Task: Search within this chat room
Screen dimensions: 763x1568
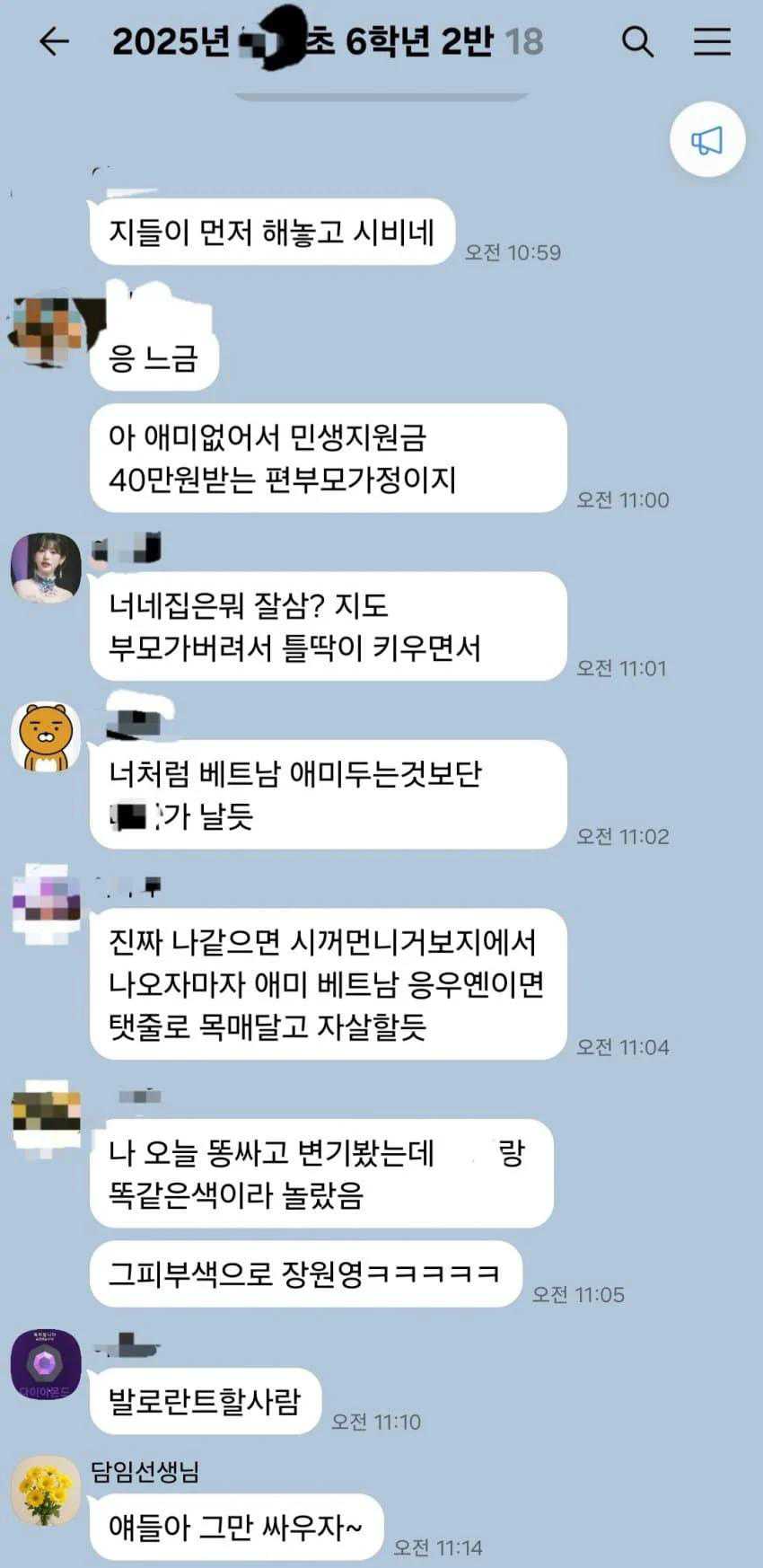Action: click(x=637, y=41)
